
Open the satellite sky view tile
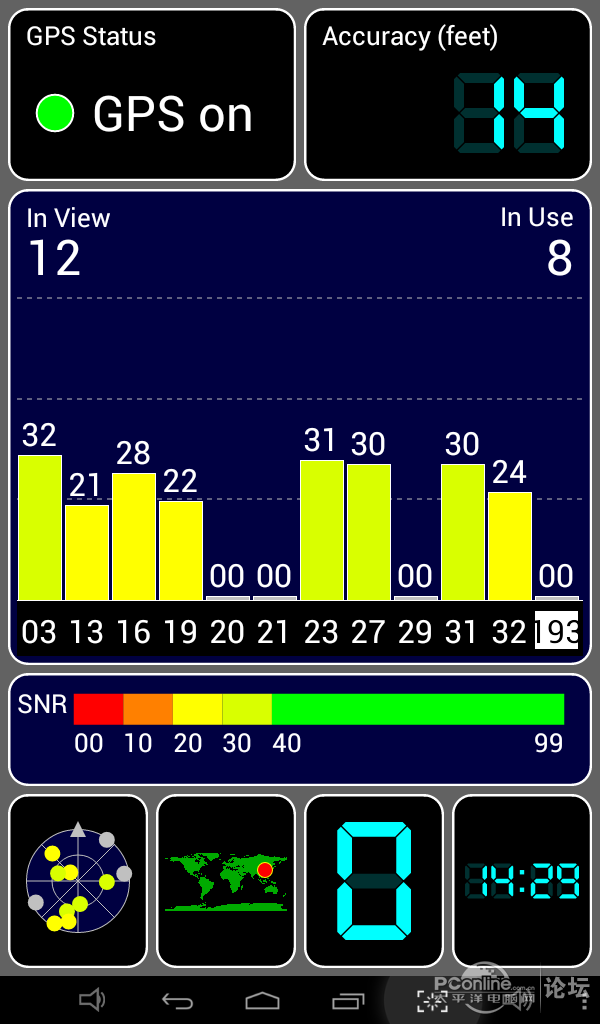click(x=78, y=880)
